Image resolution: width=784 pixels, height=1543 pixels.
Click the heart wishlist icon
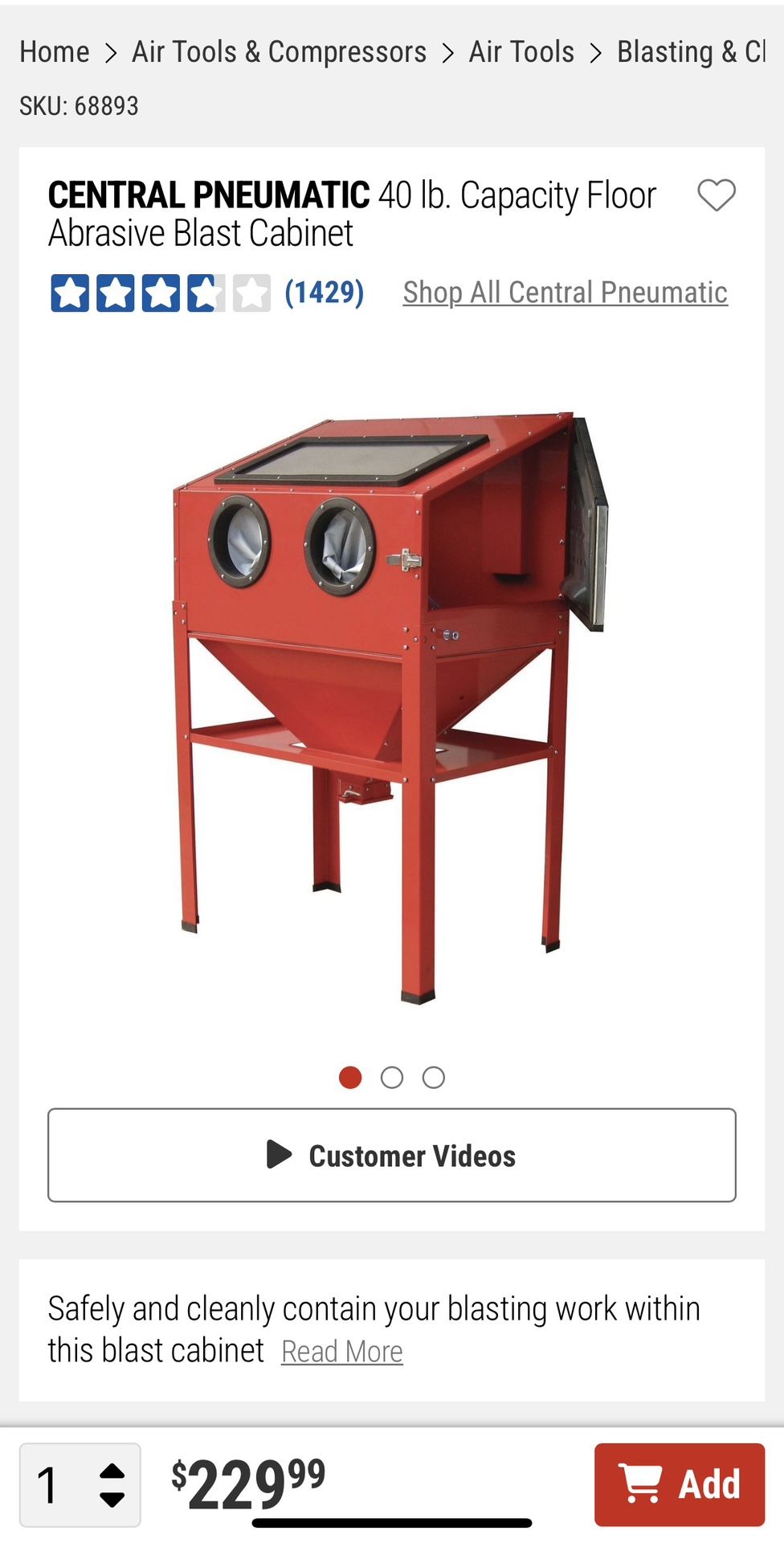click(716, 195)
